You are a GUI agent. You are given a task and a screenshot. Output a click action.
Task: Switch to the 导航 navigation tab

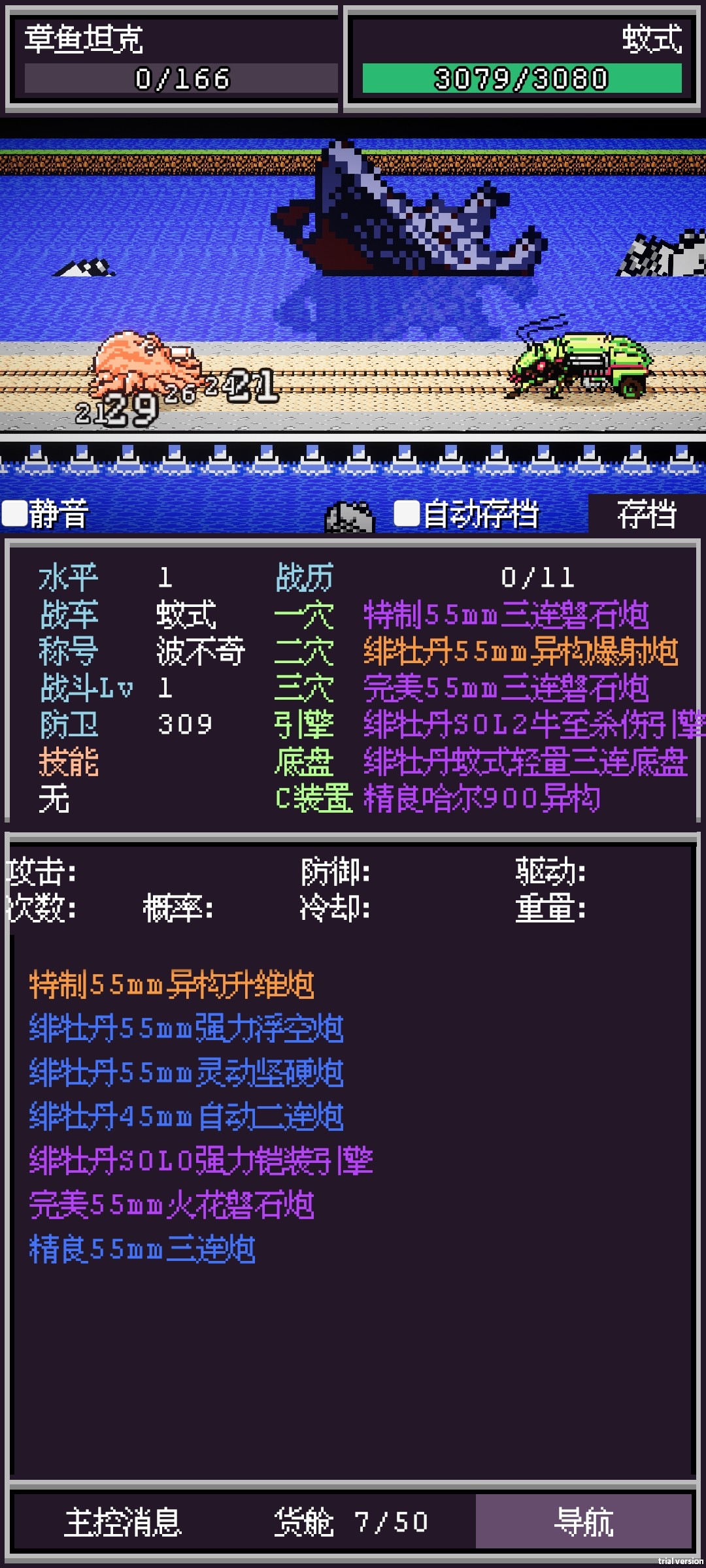pos(583,1522)
